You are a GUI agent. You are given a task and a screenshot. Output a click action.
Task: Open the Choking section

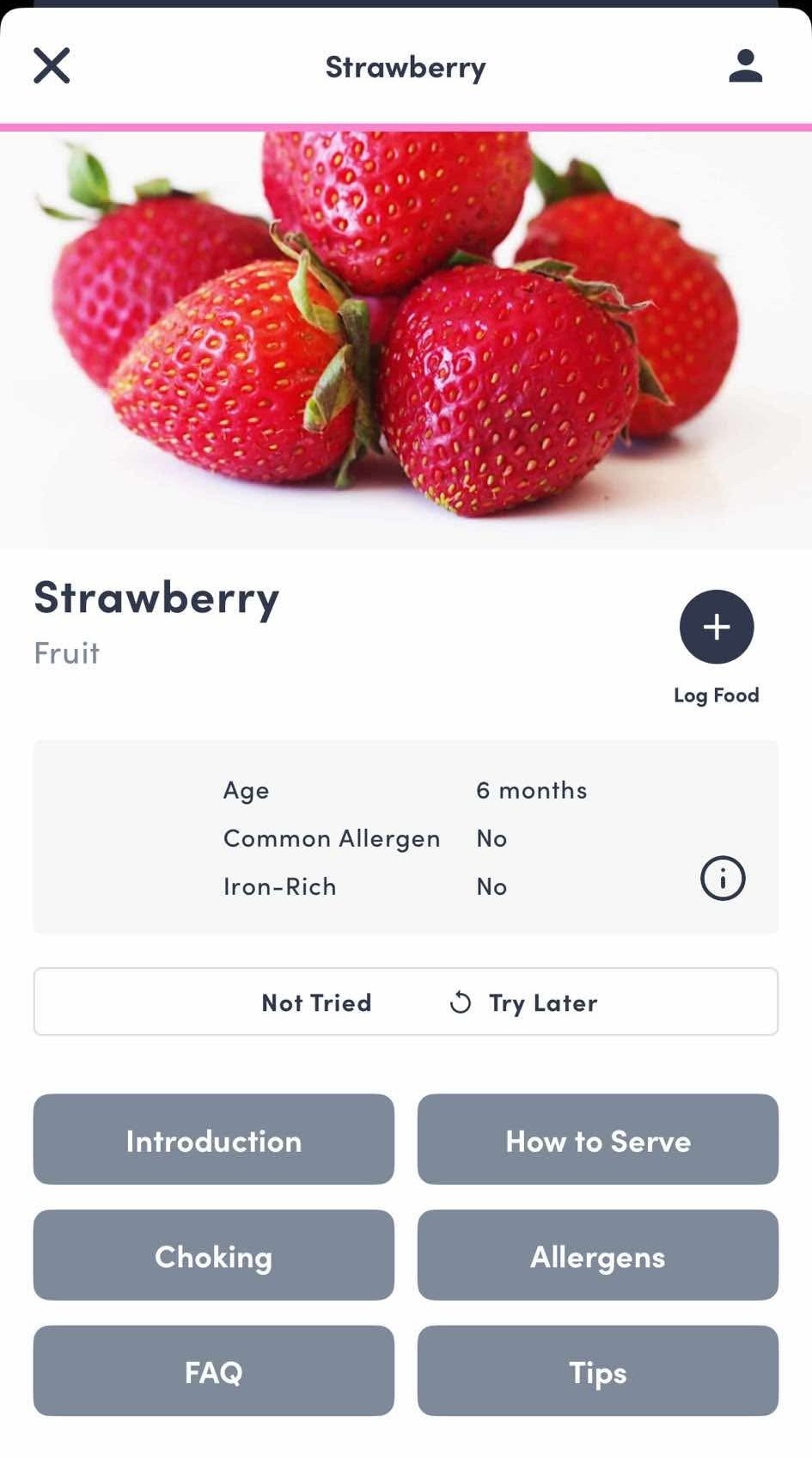point(213,1255)
